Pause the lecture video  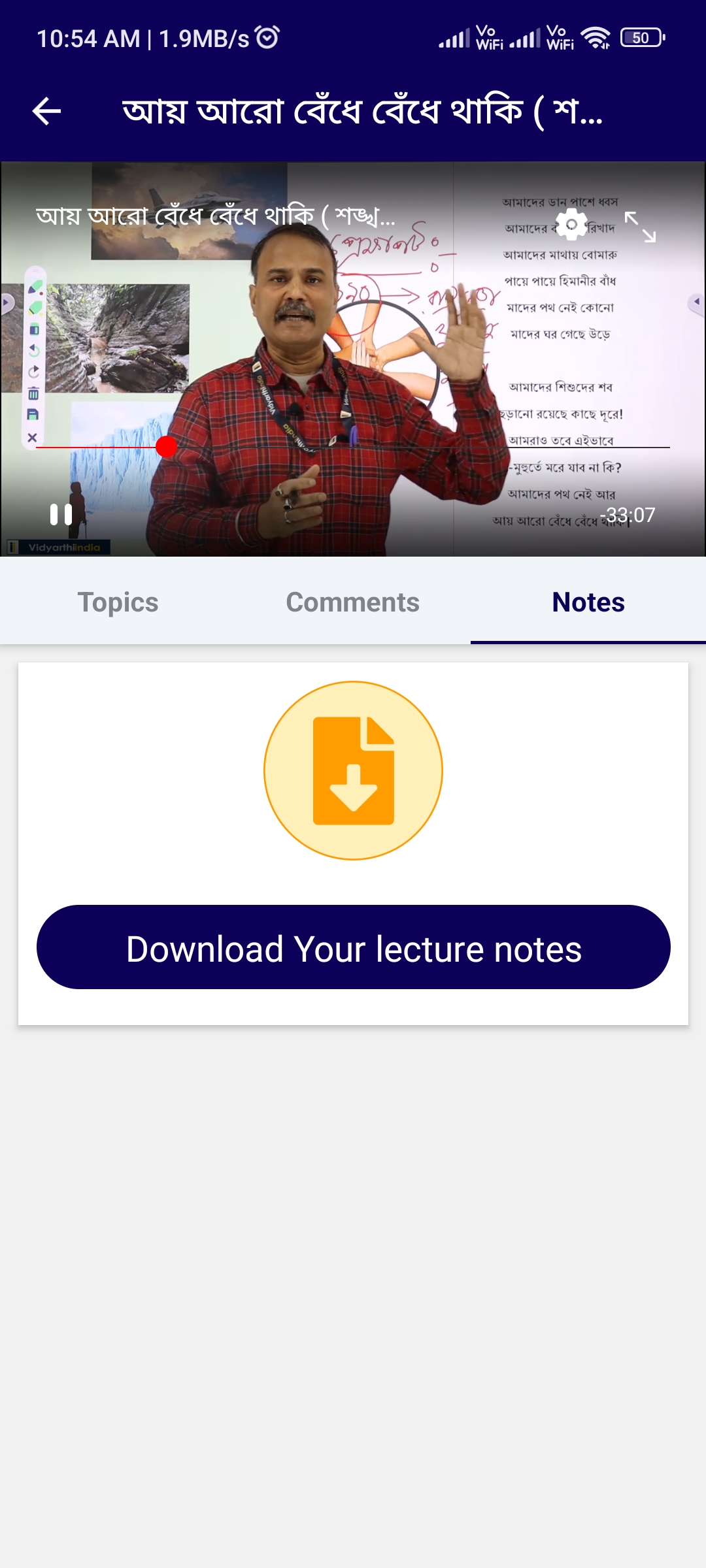click(61, 514)
